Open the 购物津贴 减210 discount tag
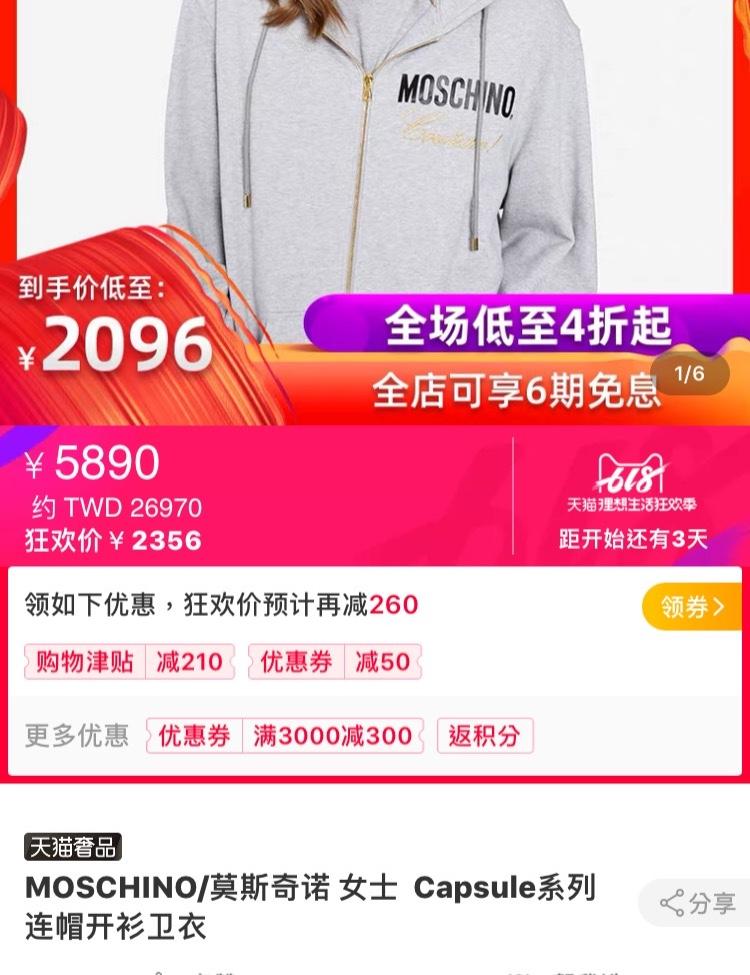This screenshot has height=975, width=750. tap(129, 662)
